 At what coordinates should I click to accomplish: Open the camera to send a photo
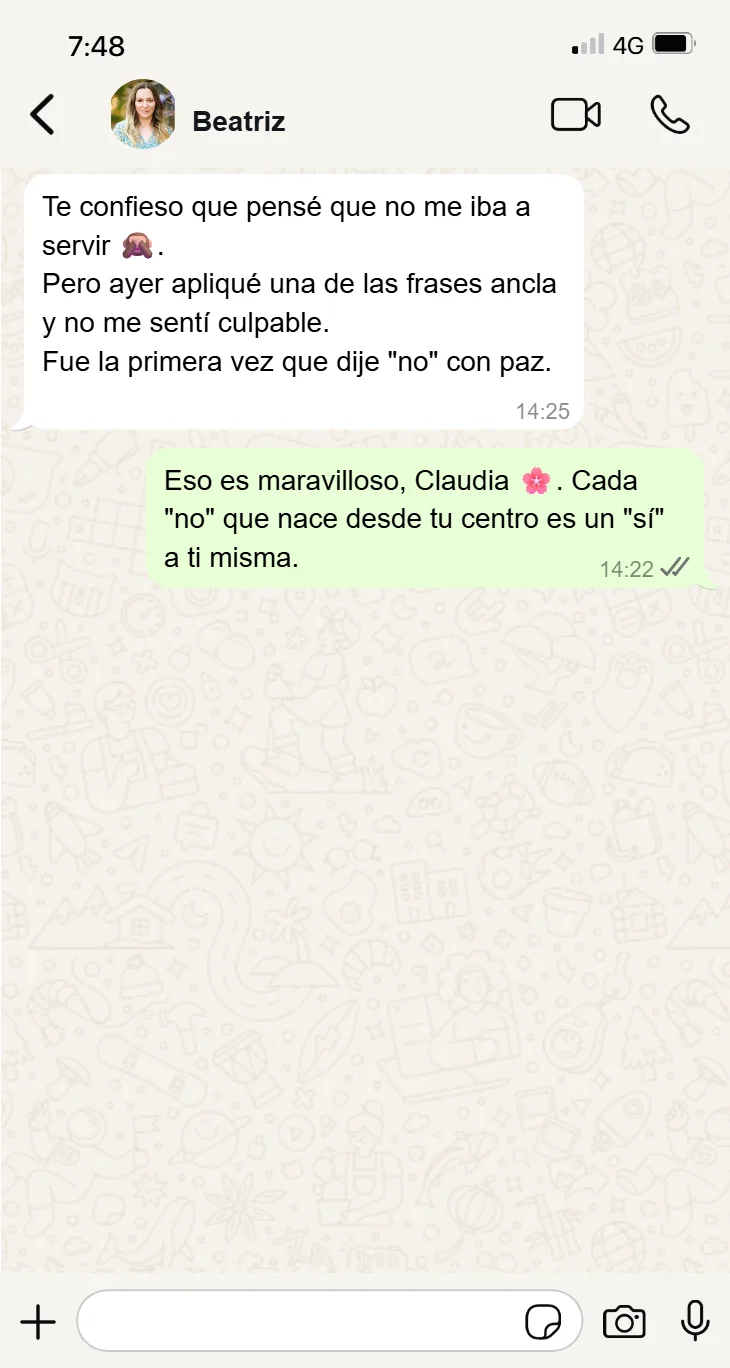[624, 1322]
